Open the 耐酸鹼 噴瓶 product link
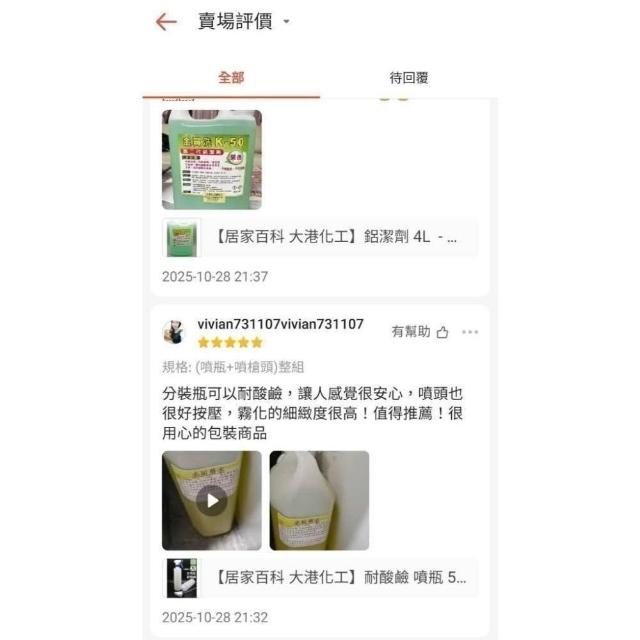The image size is (640, 640). [320, 577]
